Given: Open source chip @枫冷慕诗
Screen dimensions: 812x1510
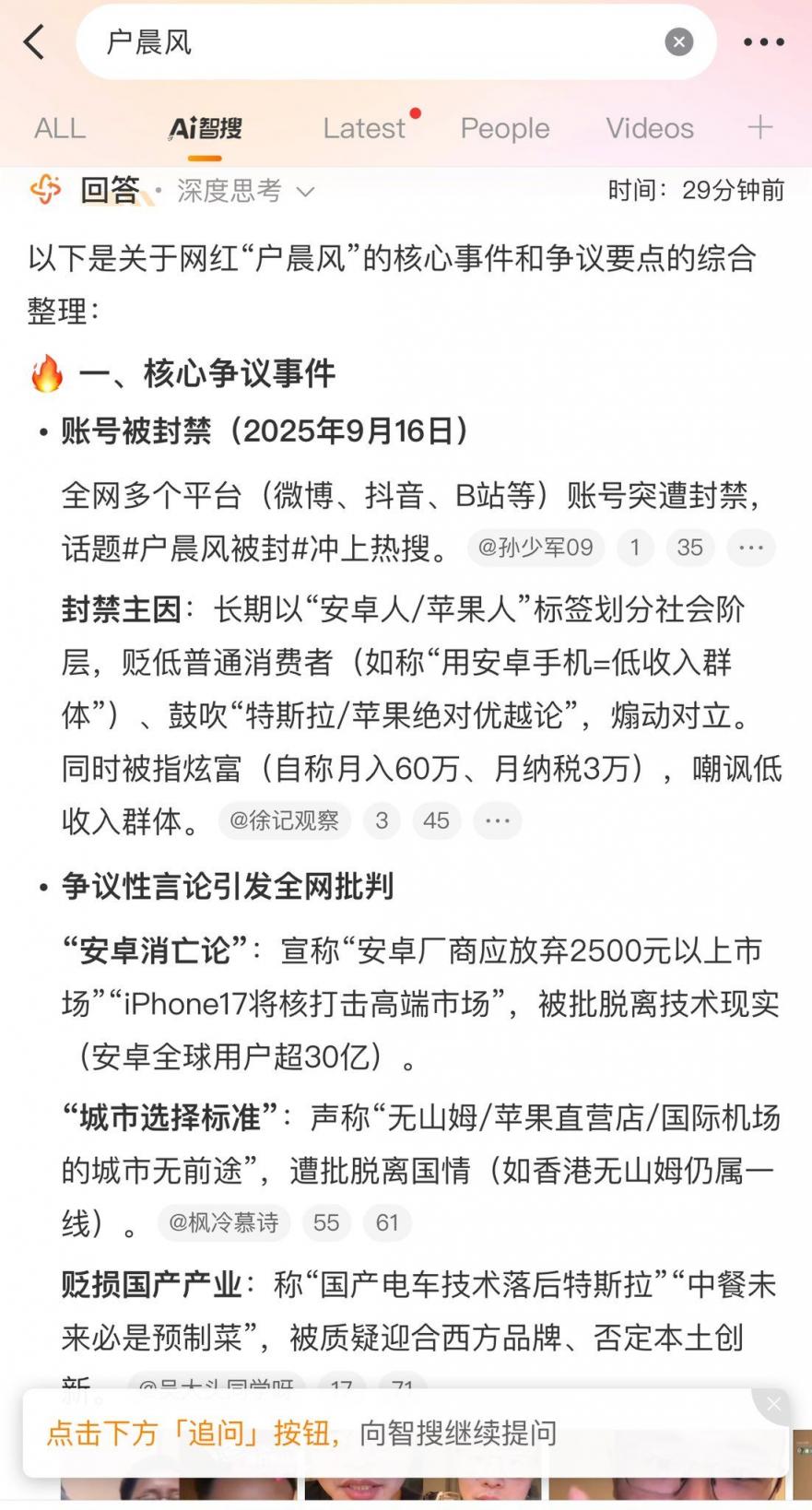Looking at the screenshot, I should (x=224, y=1222).
